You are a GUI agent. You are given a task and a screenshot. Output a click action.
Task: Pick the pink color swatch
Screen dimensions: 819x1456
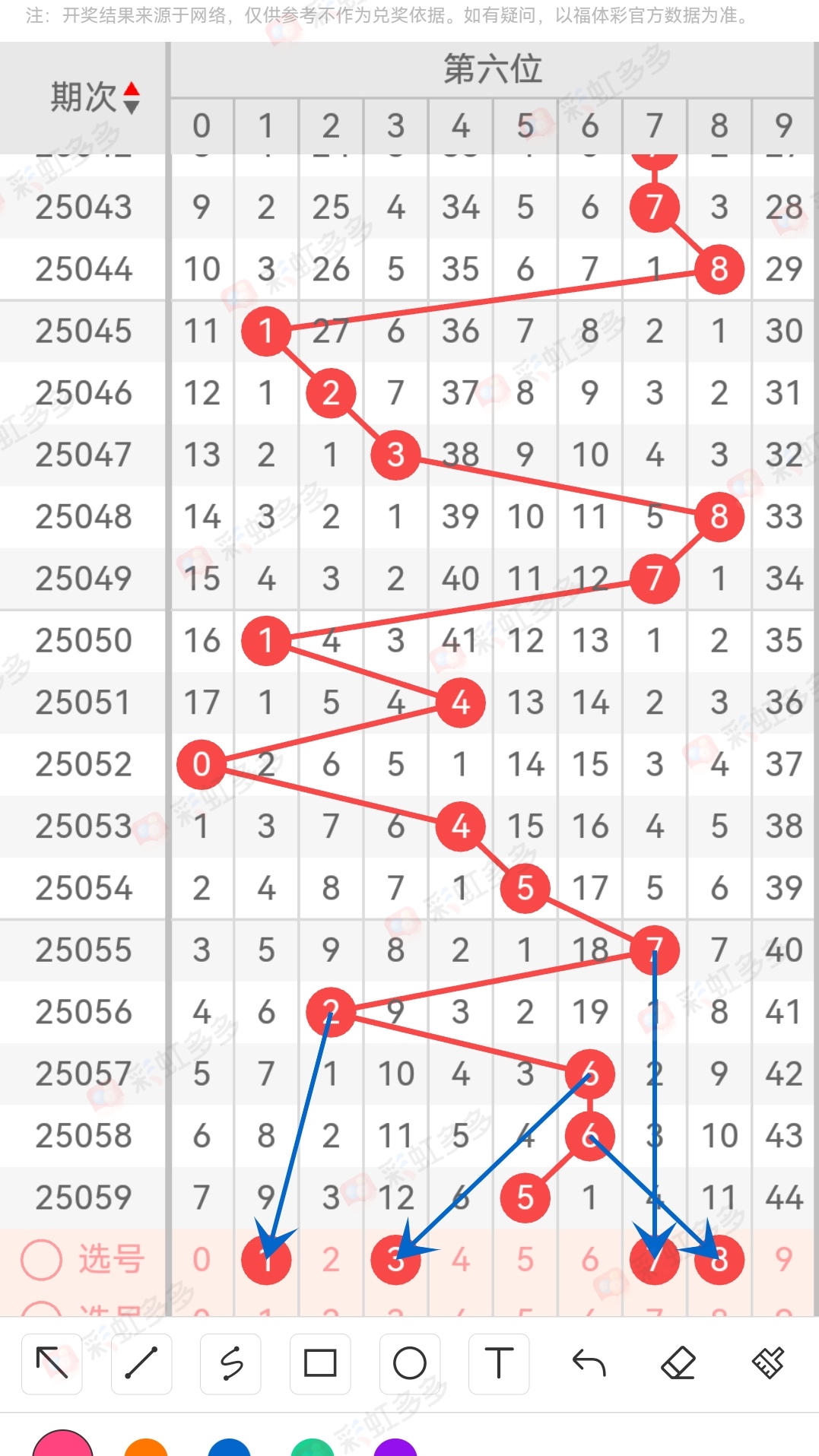click(x=63, y=1445)
